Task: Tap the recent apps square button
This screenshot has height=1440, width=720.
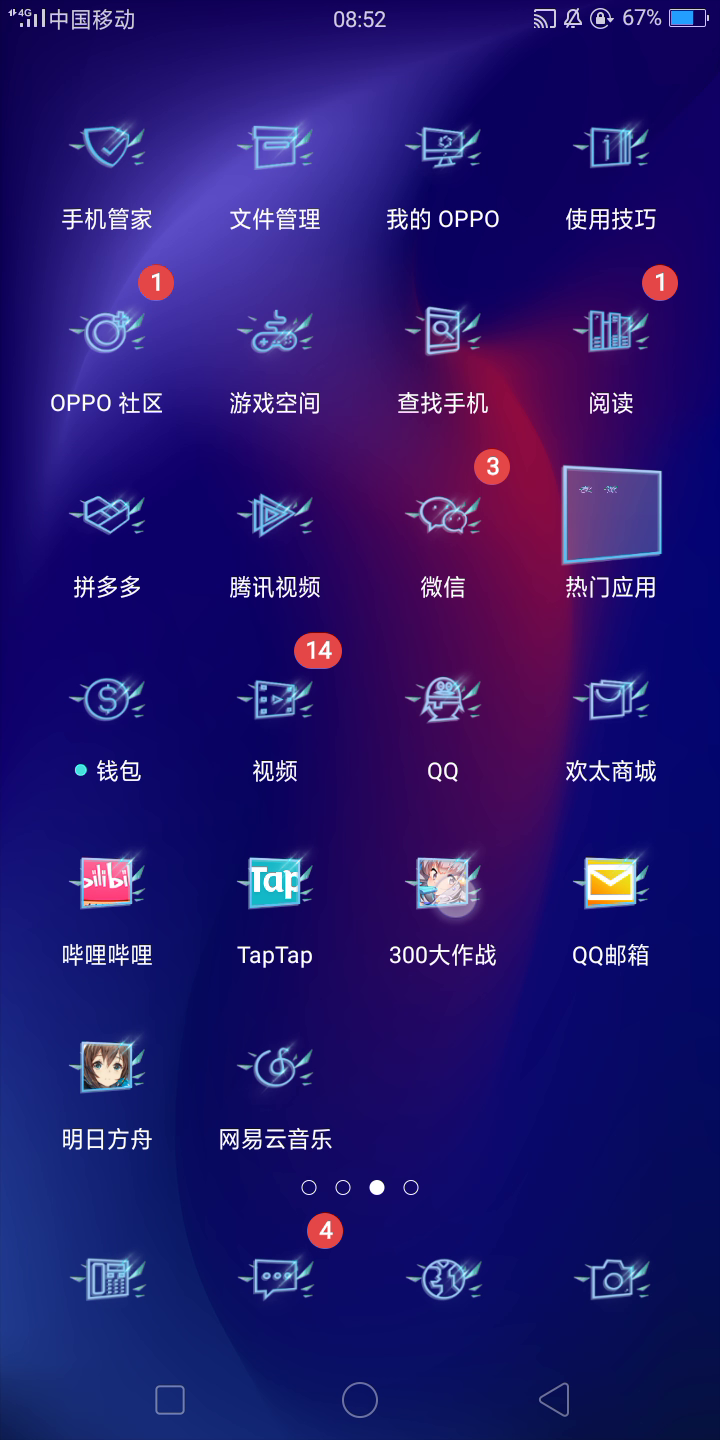Action: tap(170, 1400)
